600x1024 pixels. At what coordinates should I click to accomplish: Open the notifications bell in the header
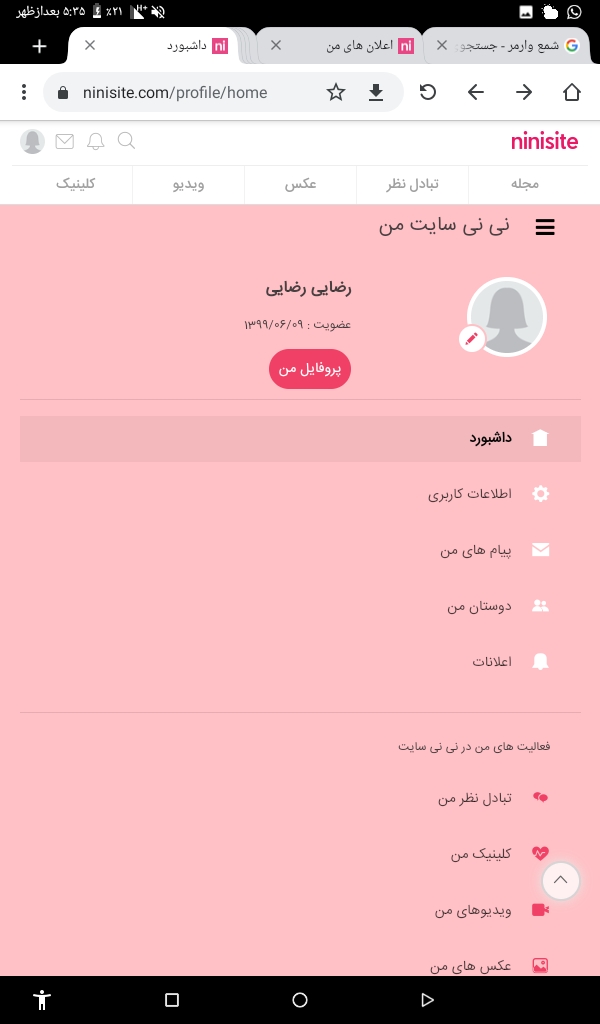click(96, 141)
